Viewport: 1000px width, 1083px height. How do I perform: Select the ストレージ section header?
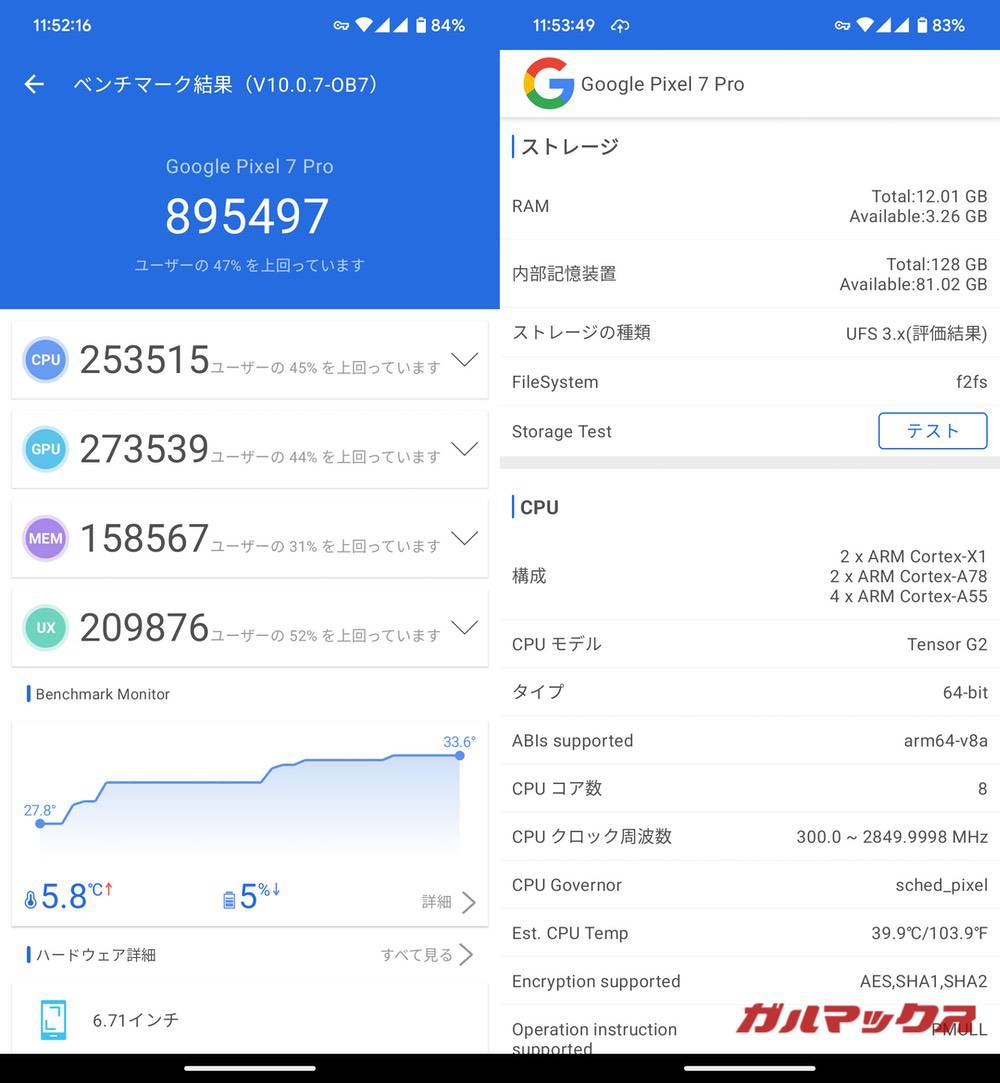pyautogui.click(x=568, y=146)
